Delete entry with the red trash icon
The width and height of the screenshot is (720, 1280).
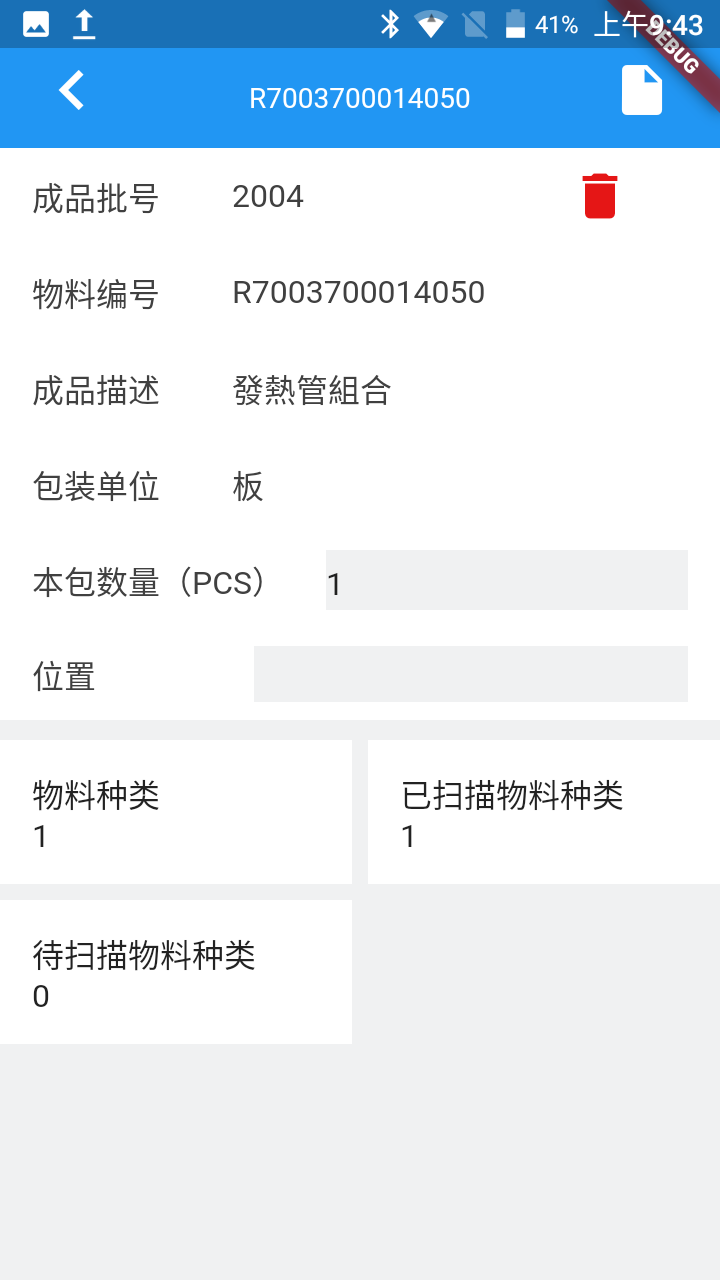point(599,196)
